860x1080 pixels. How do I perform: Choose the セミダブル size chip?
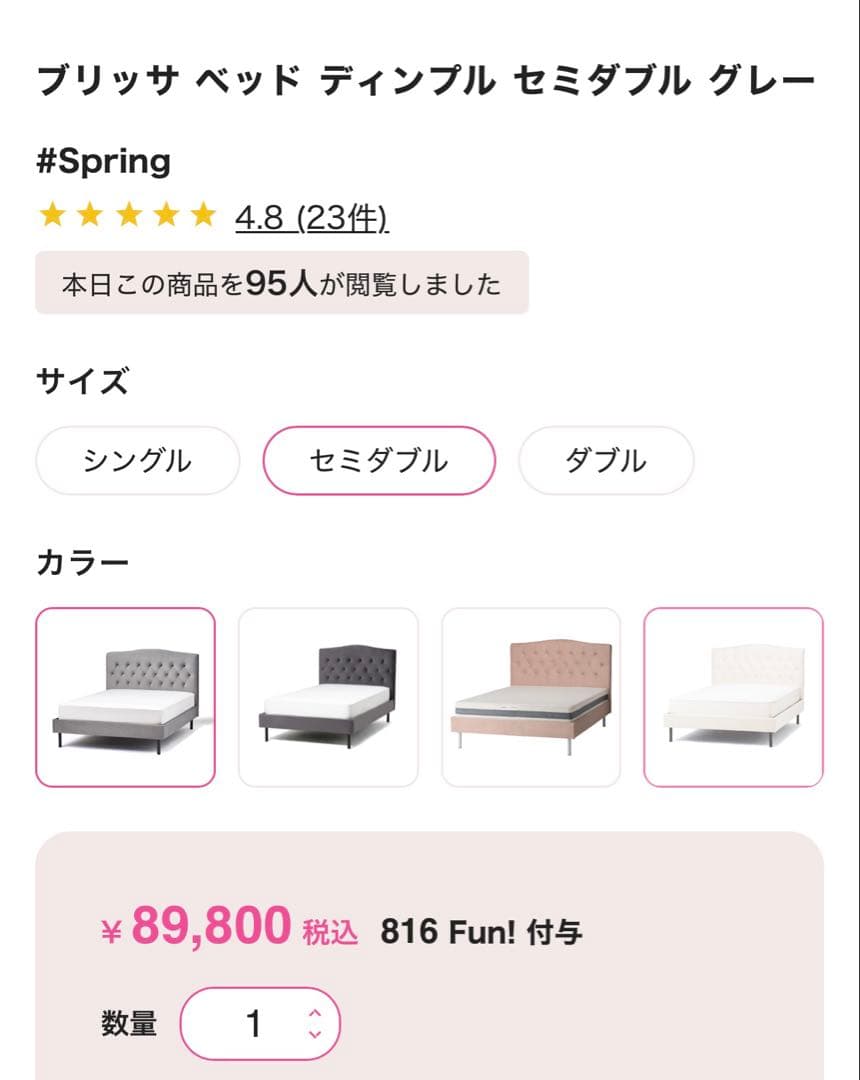(379, 461)
